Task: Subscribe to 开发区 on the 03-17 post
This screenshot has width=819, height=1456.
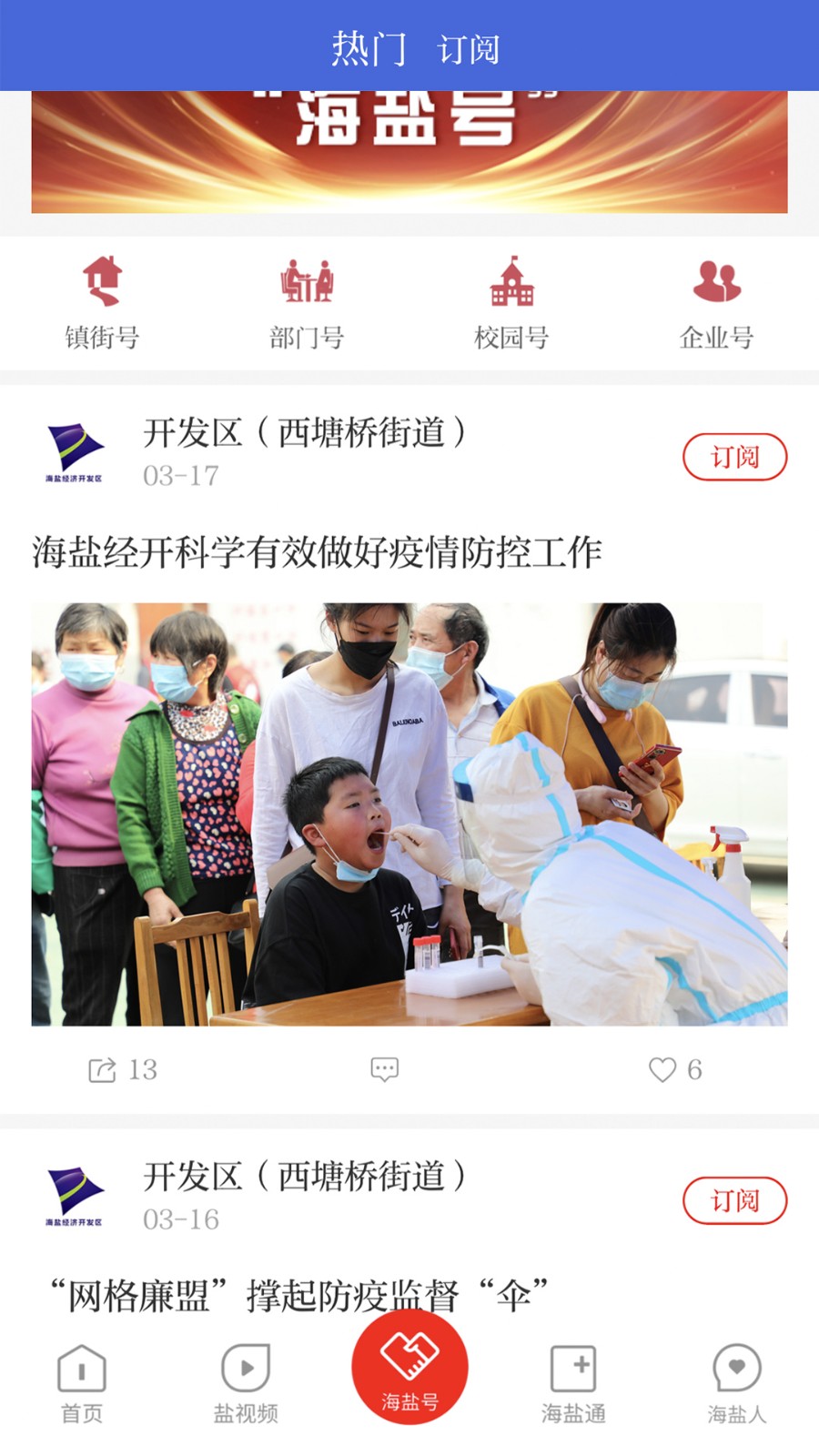Action: (x=734, y=457)
